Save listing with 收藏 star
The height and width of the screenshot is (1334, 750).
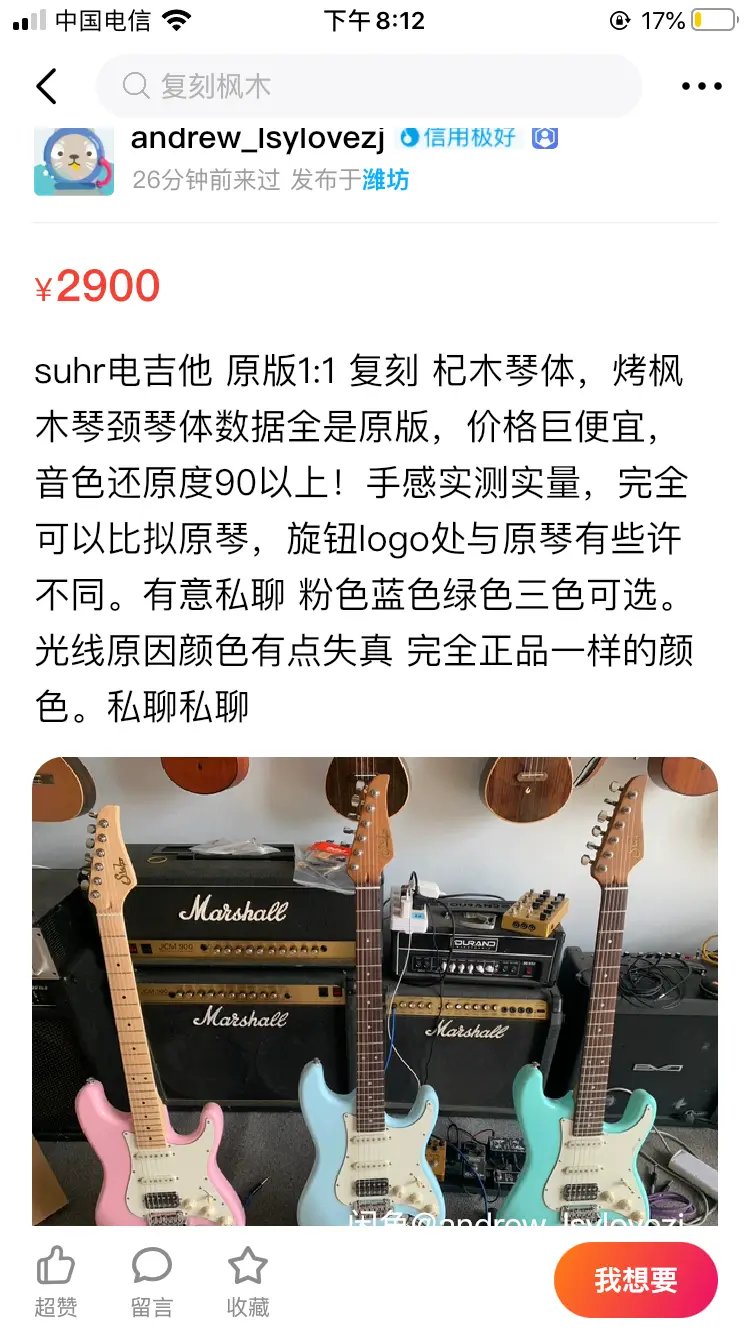pos(248,1280)
